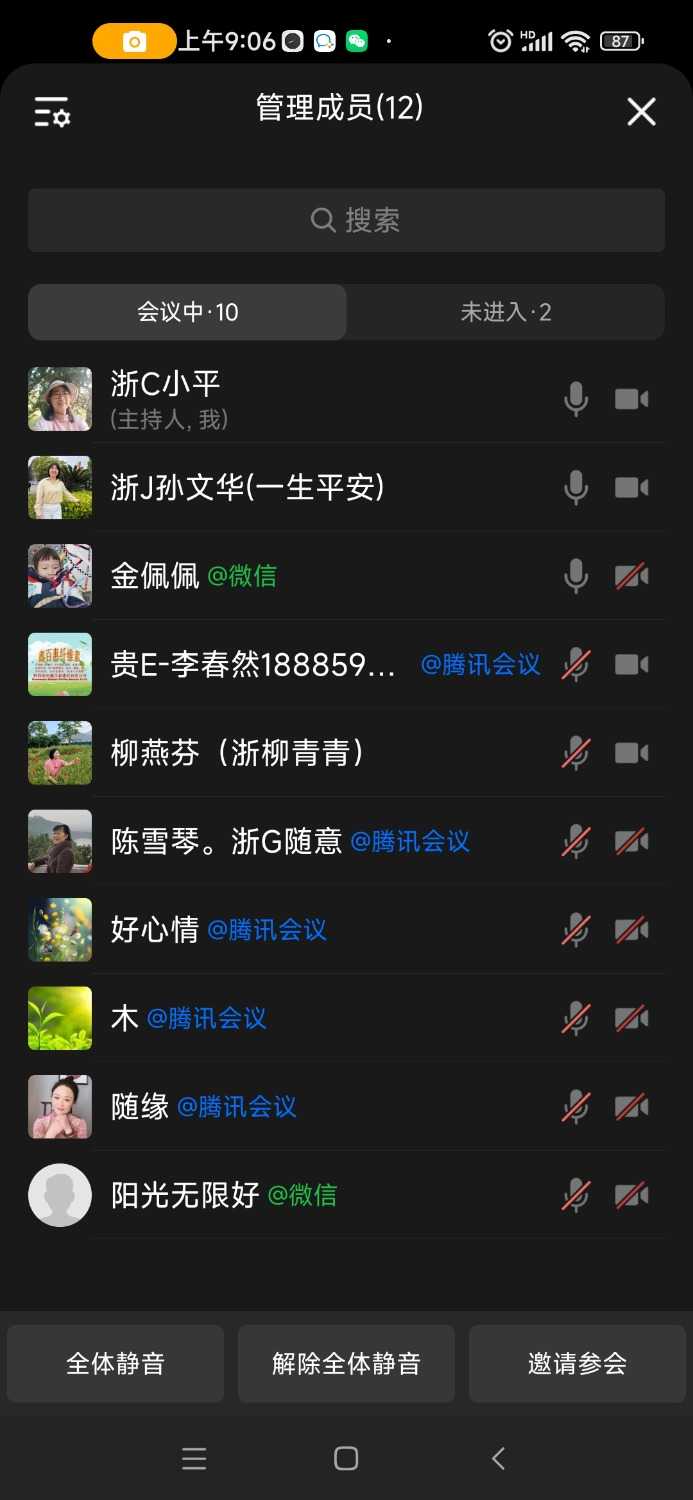Select the 会议中·10 tab
This screenshot has width=693, height=1500.
point(188,312)
